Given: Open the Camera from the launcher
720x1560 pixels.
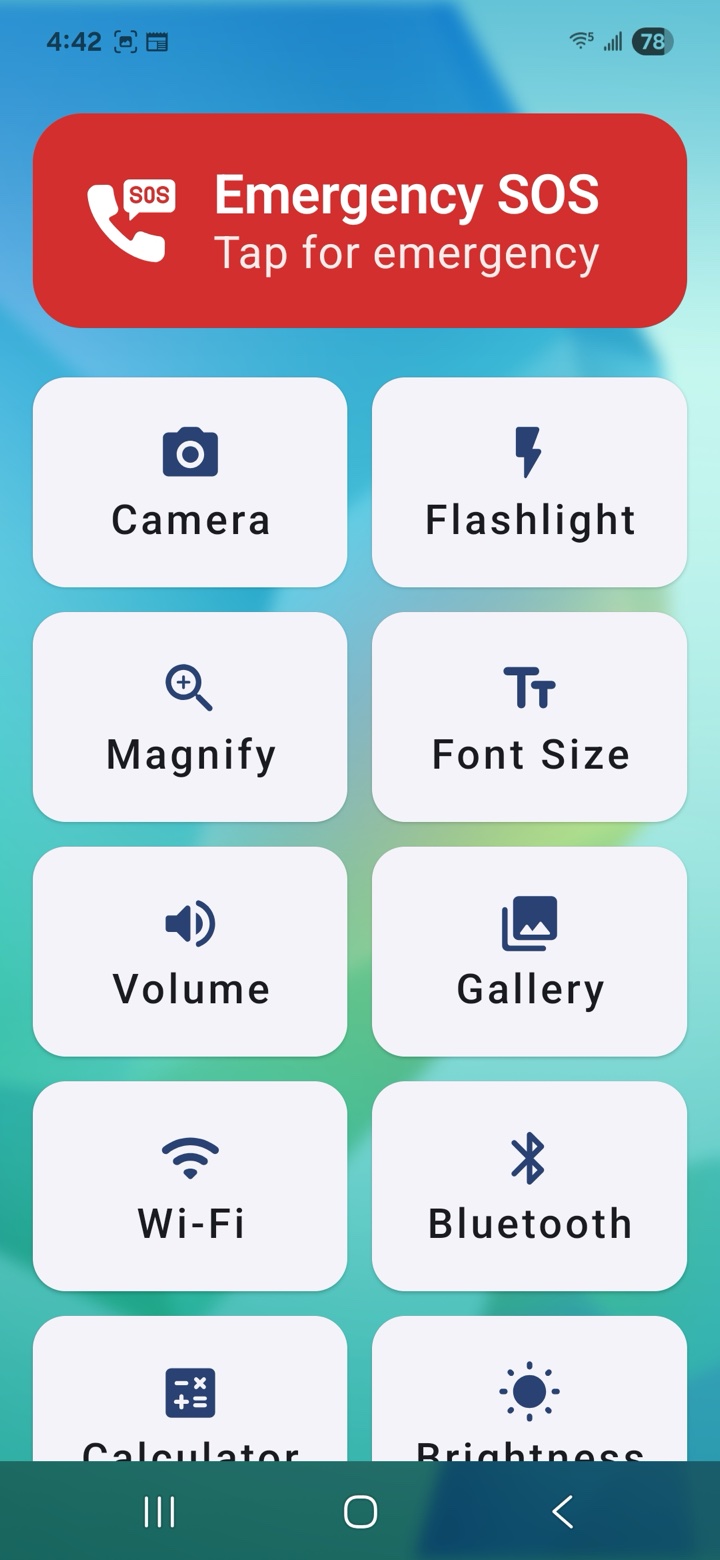Looking at the screenshot, I should (190, 483).
